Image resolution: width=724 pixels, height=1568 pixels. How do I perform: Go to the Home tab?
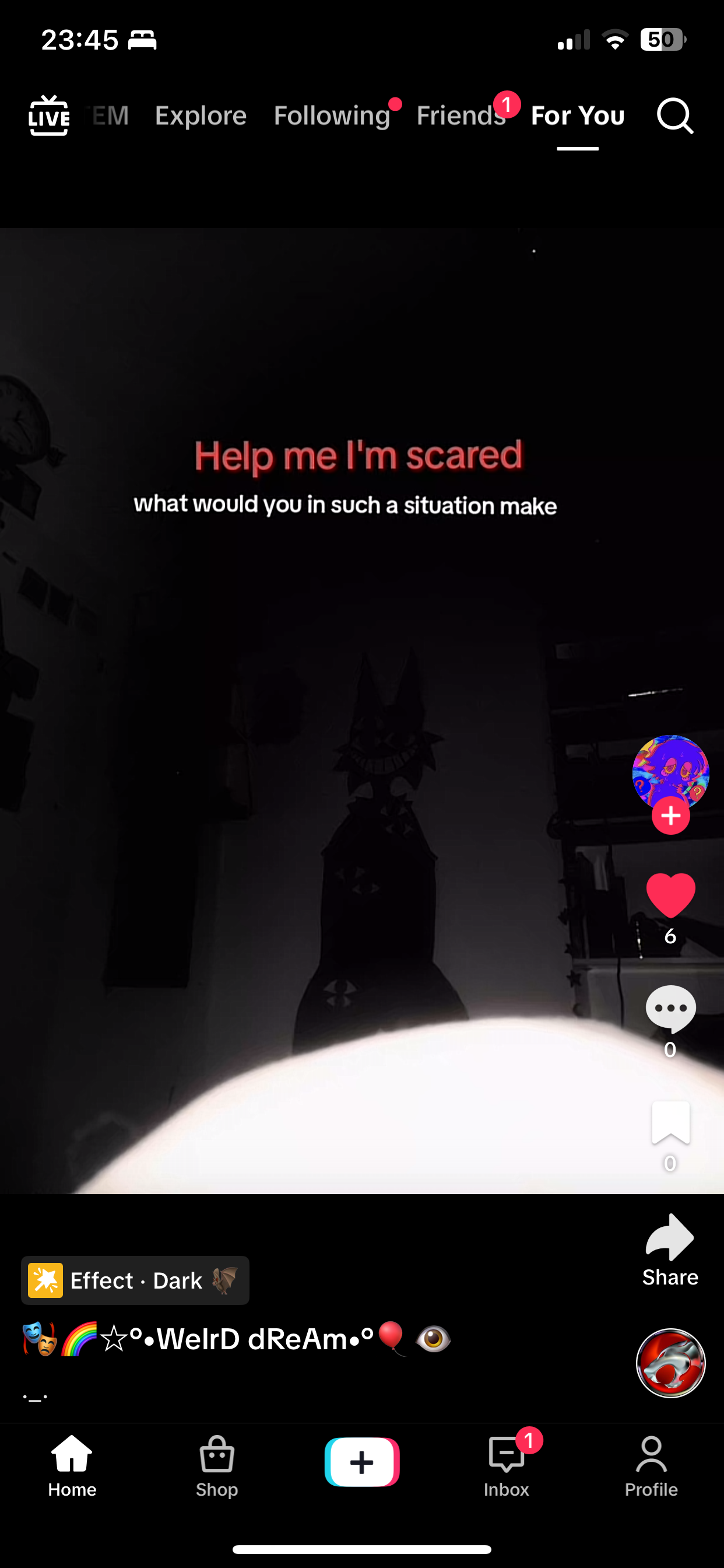(x=72, y=1466)
